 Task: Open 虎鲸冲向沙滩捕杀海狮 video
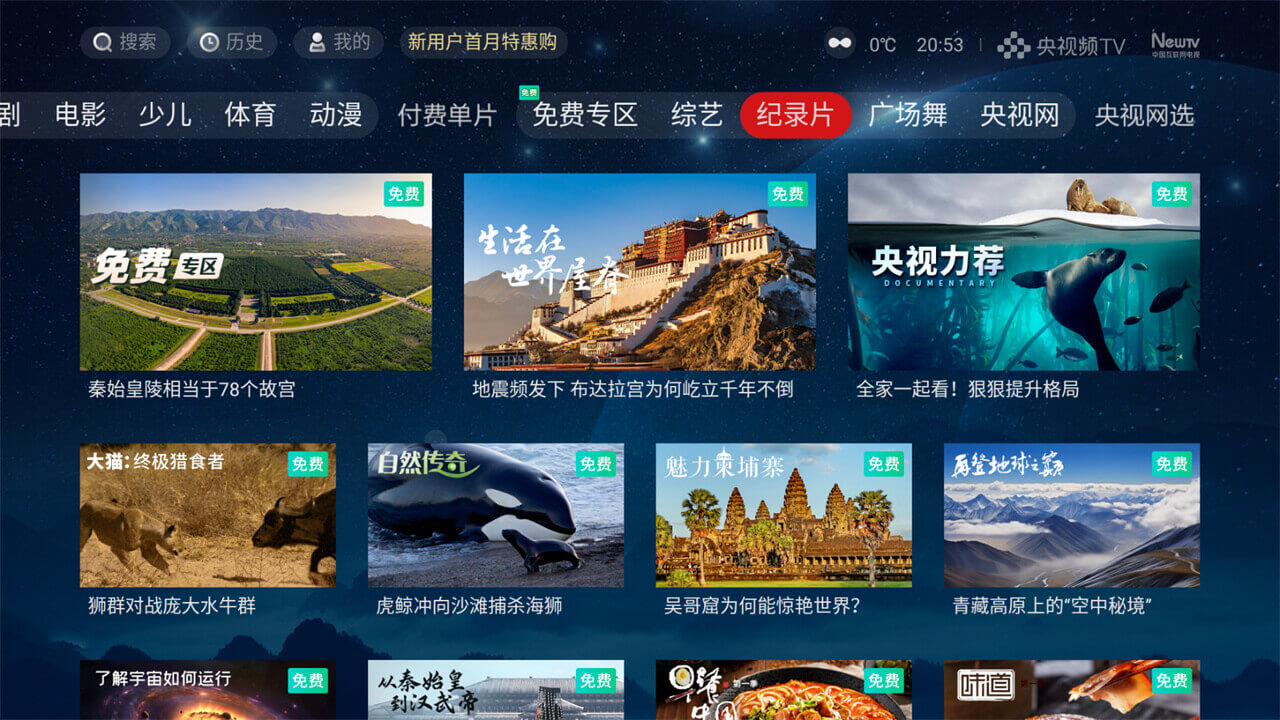(x=496, y=515)
